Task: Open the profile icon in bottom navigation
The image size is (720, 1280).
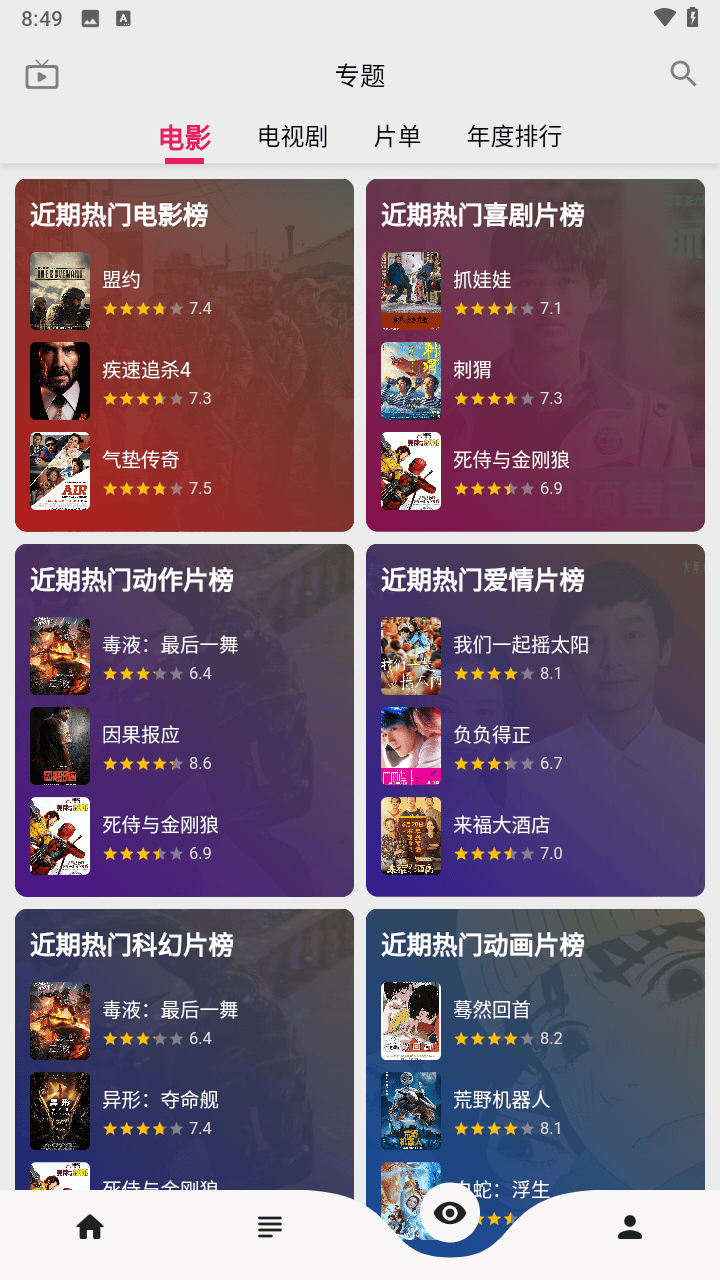Action: (x=629, y=1226)
